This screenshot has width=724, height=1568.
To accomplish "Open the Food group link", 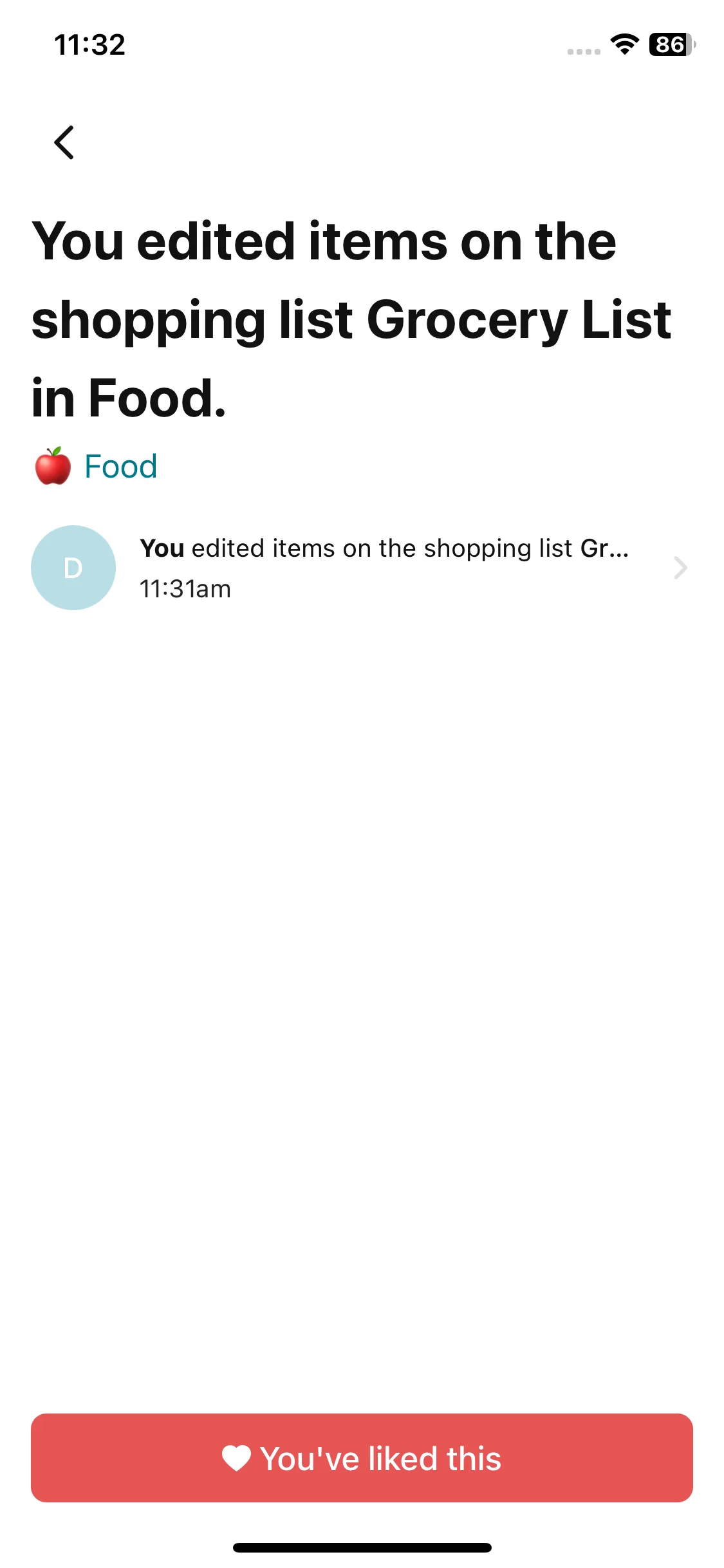I will click(x=120, y=467).
